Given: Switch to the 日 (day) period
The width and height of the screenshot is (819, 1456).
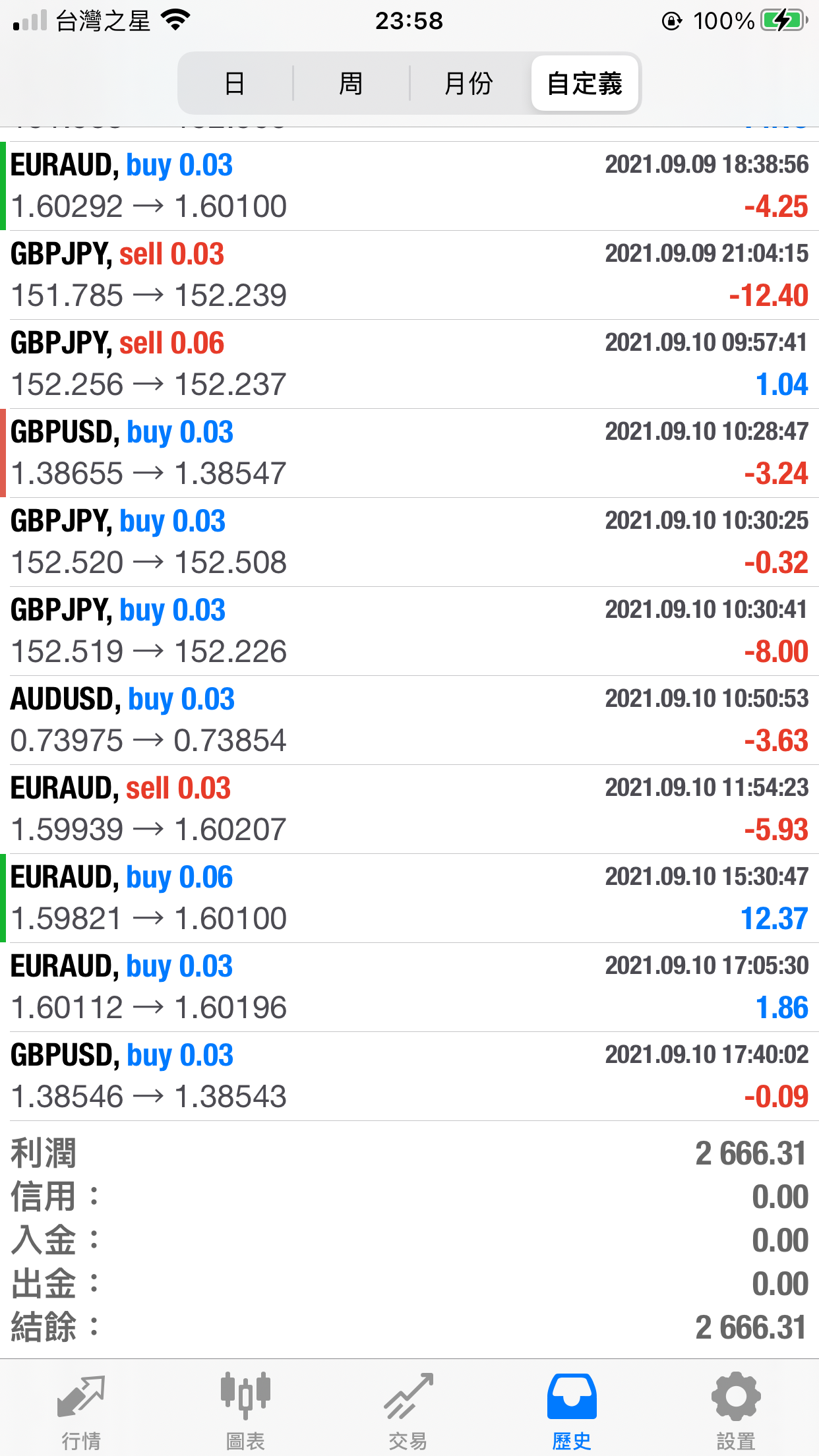Looking at the screenshot, I should pyautogui.click(x=235, y=84).
